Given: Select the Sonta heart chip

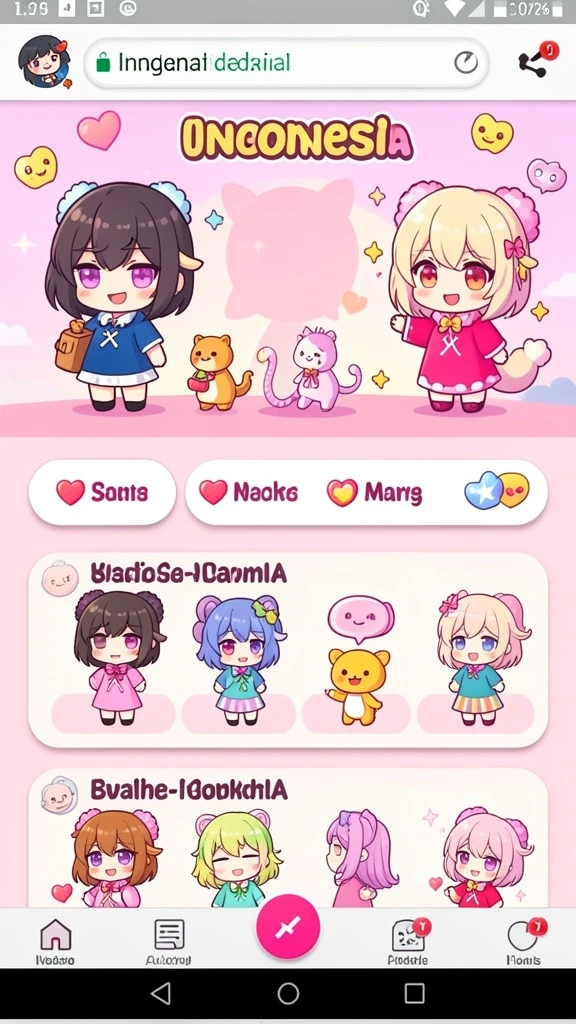Looking at the screenshot, I should click(102, 492).
